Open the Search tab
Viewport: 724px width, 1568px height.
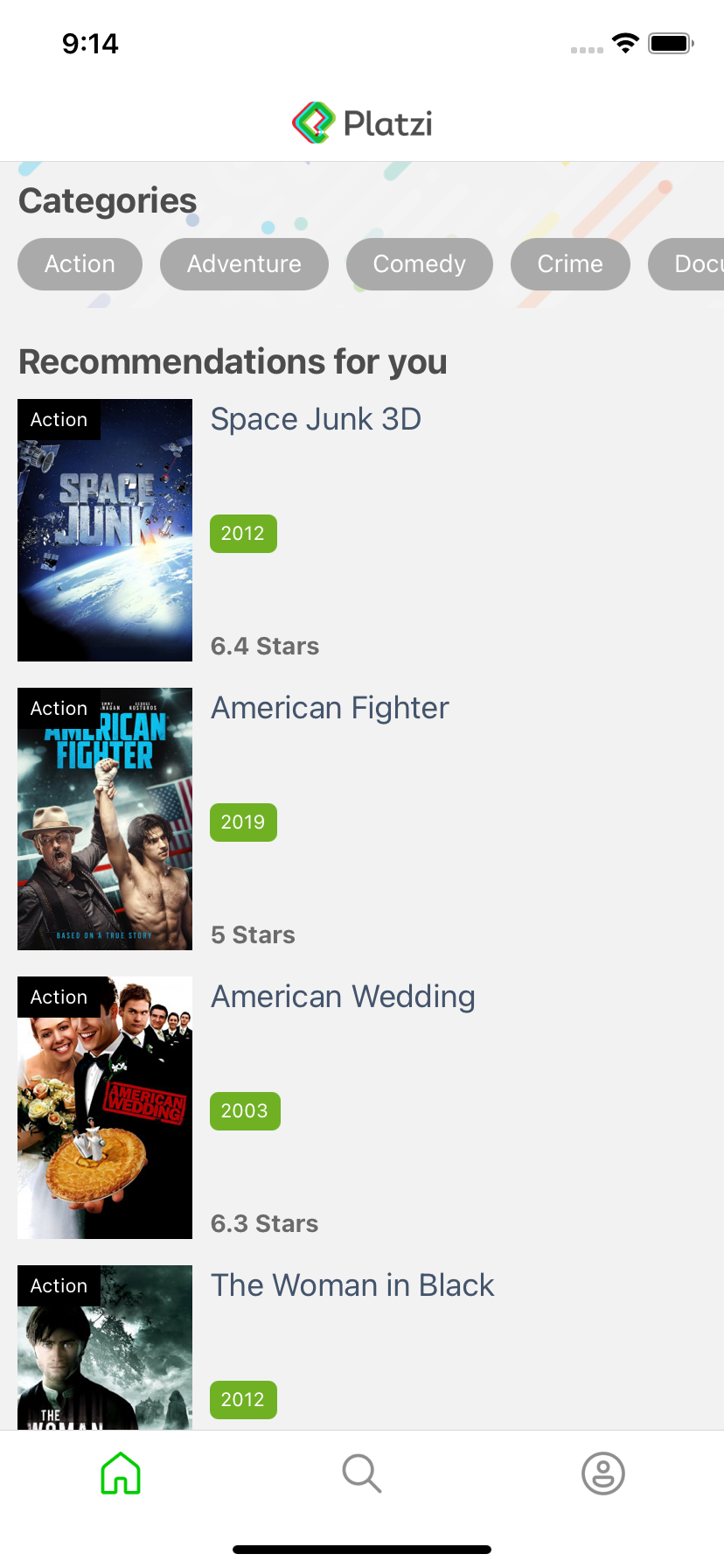(361, 1473)
